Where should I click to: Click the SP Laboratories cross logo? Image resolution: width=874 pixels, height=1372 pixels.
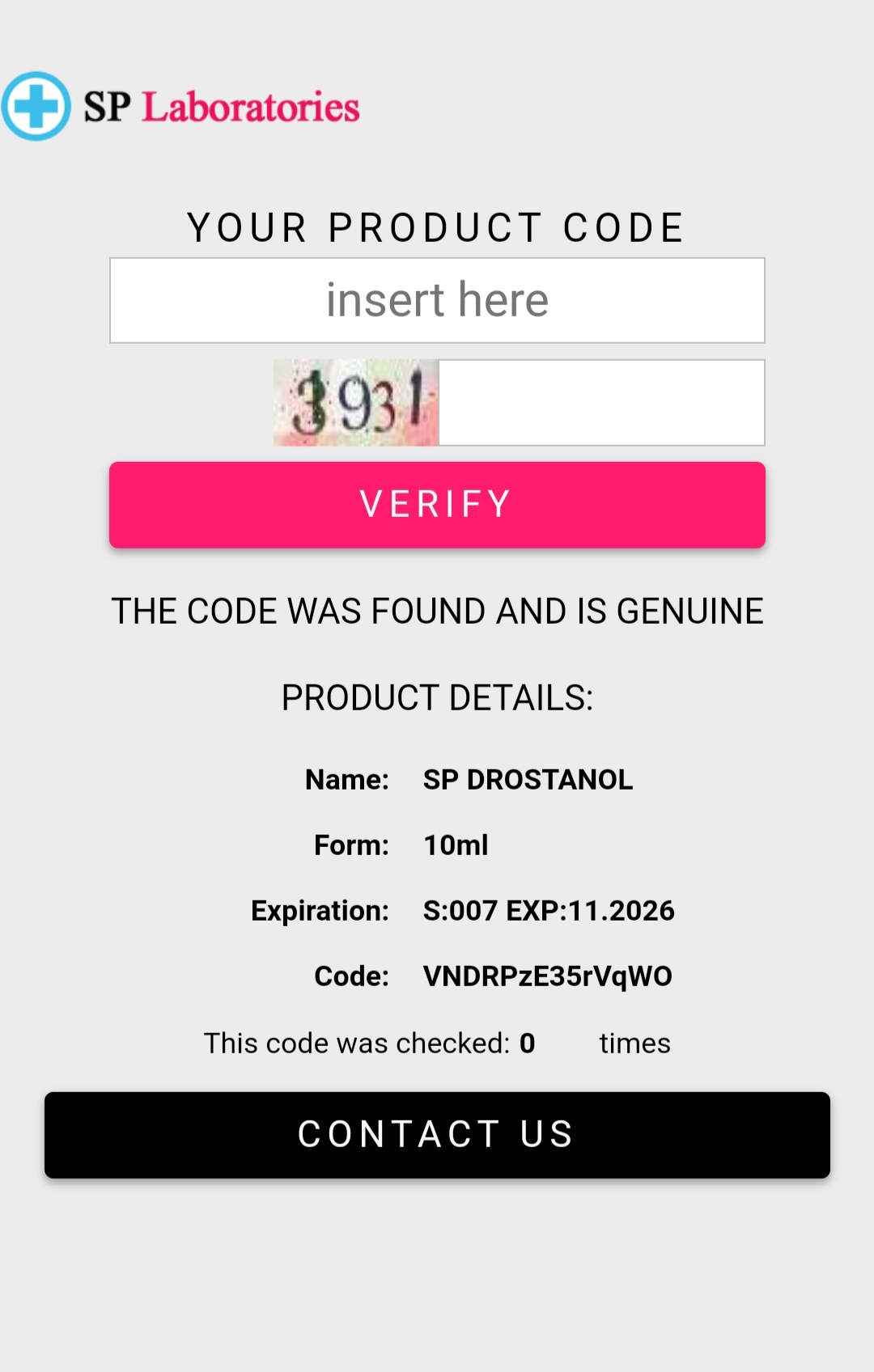pos(35,105)
